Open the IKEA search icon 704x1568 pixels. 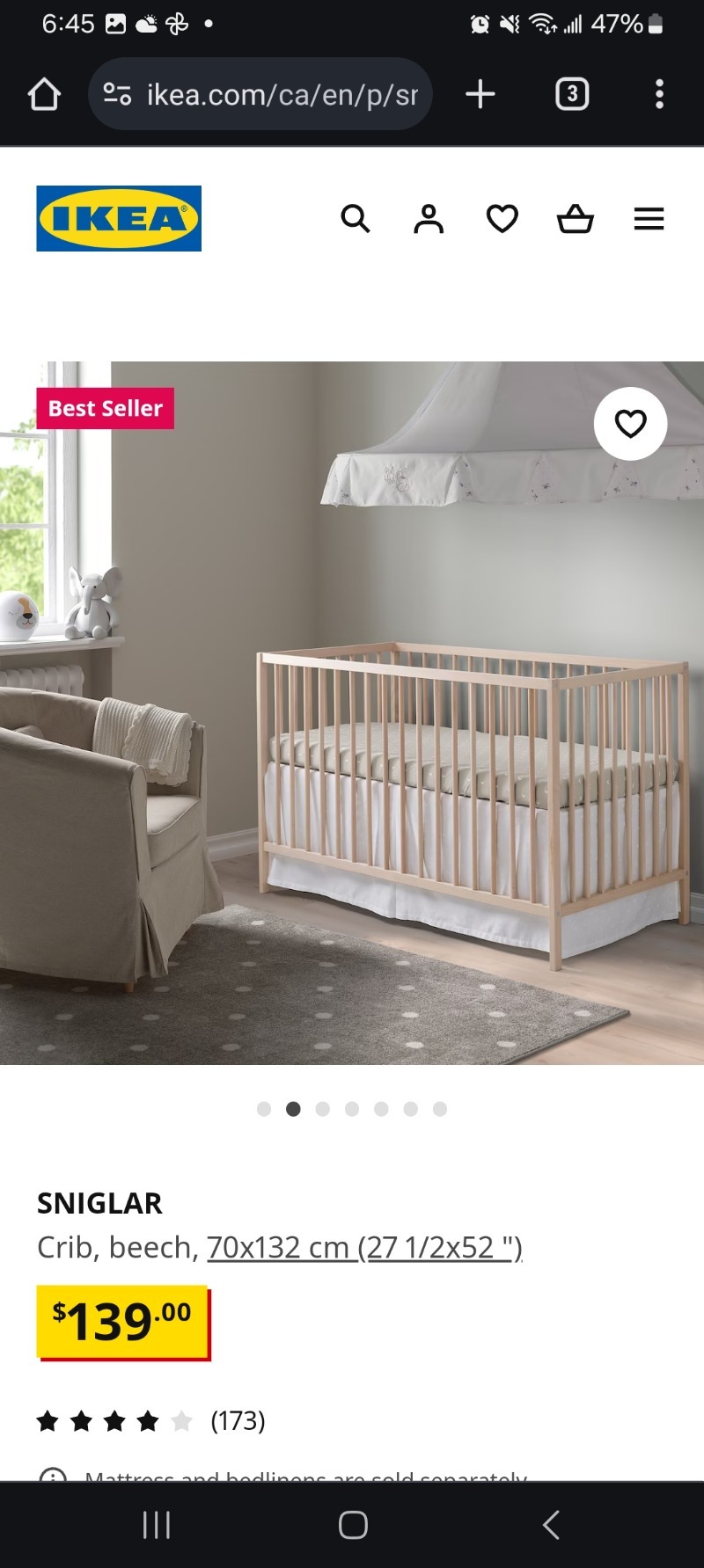click(356, 218)
